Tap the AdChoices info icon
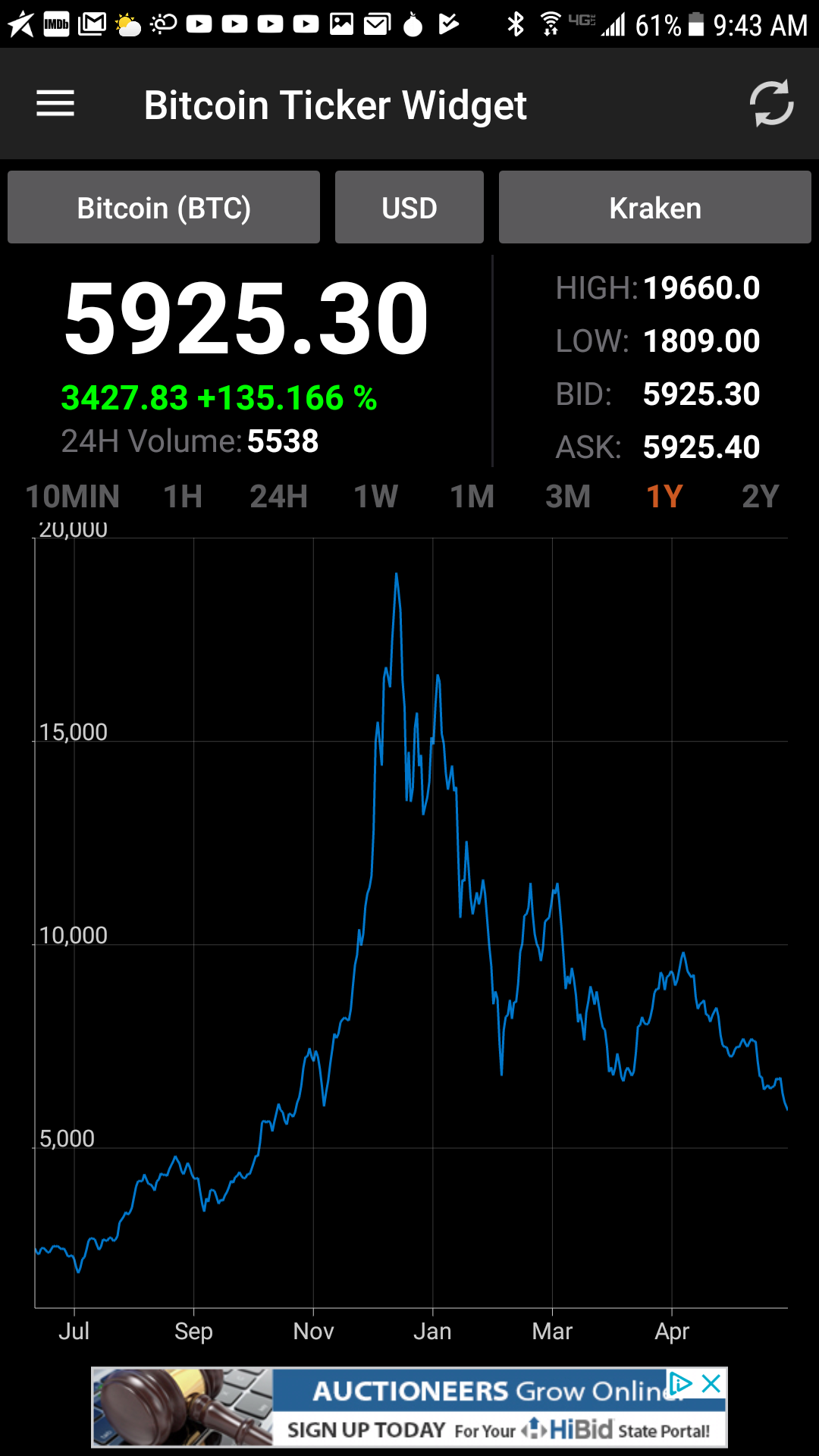 [x=680, y=1383]
